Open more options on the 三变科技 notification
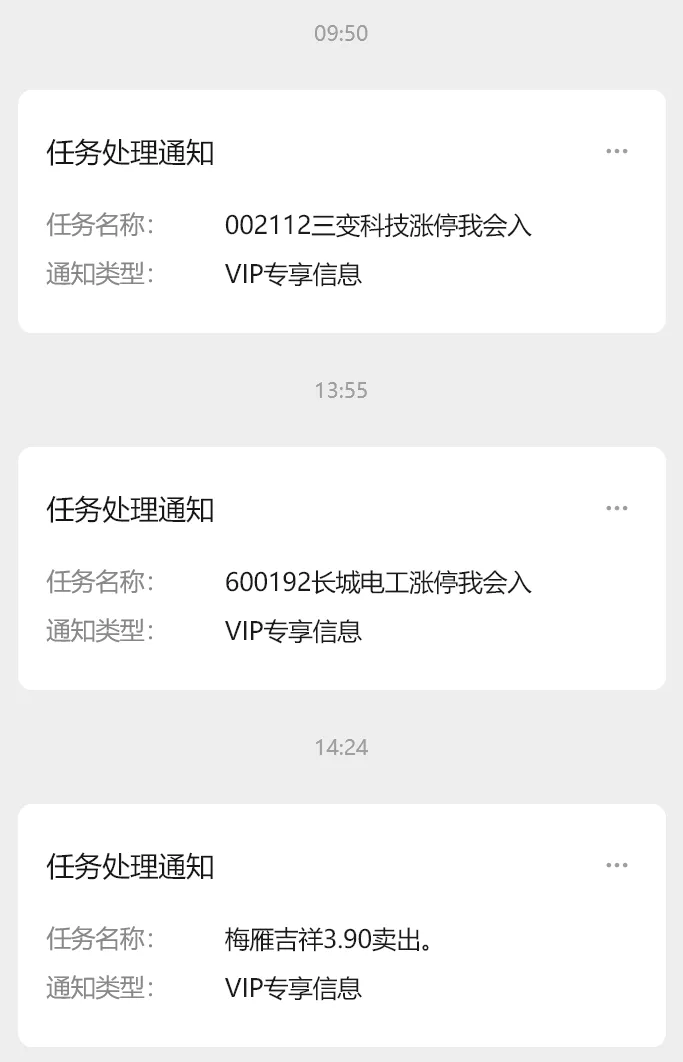Image resolution: width=683 pixels, height=1062 pixels. tap(616, 152)
